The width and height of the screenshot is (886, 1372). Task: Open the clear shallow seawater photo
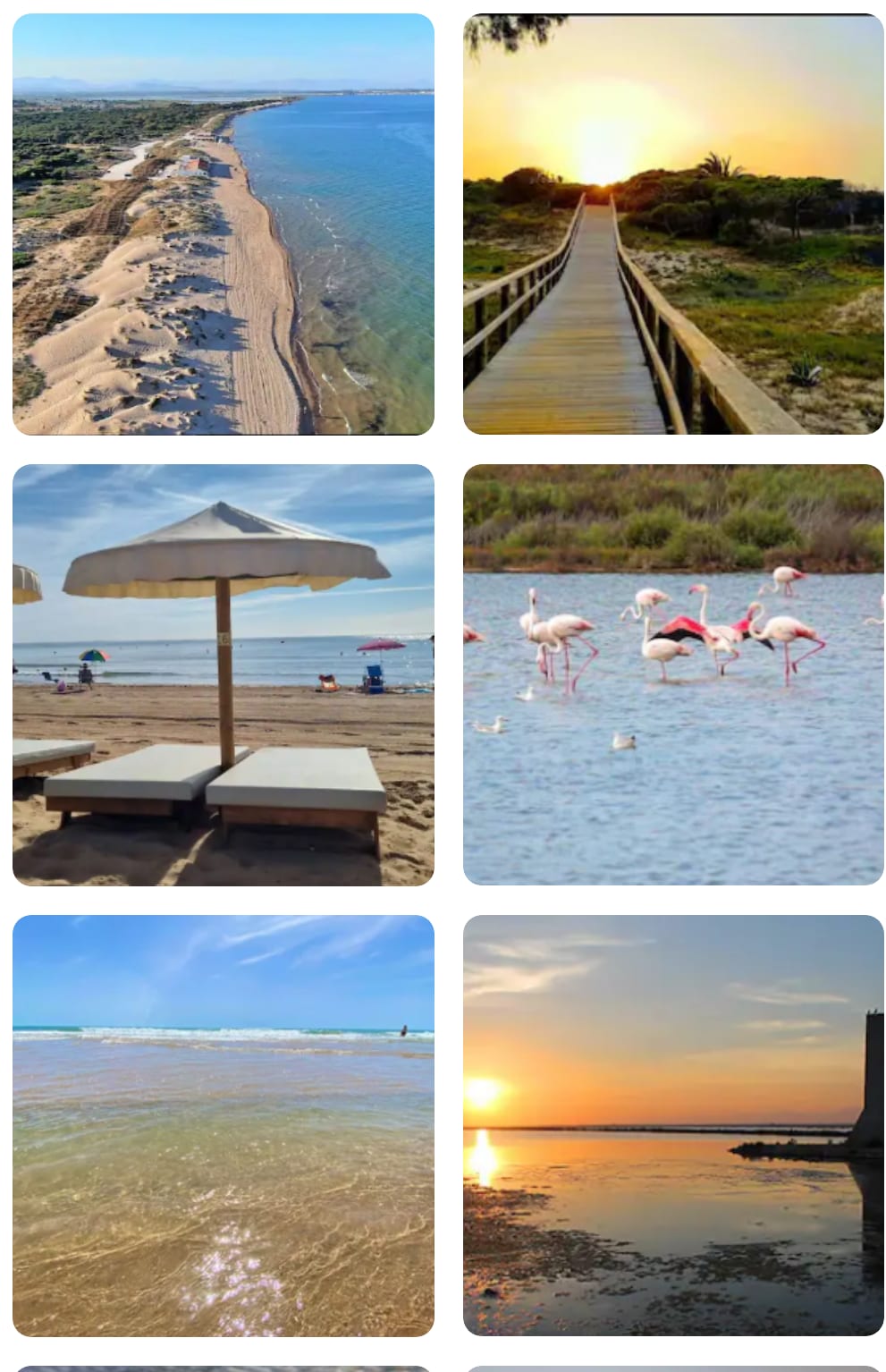(x=223, y=1125)
